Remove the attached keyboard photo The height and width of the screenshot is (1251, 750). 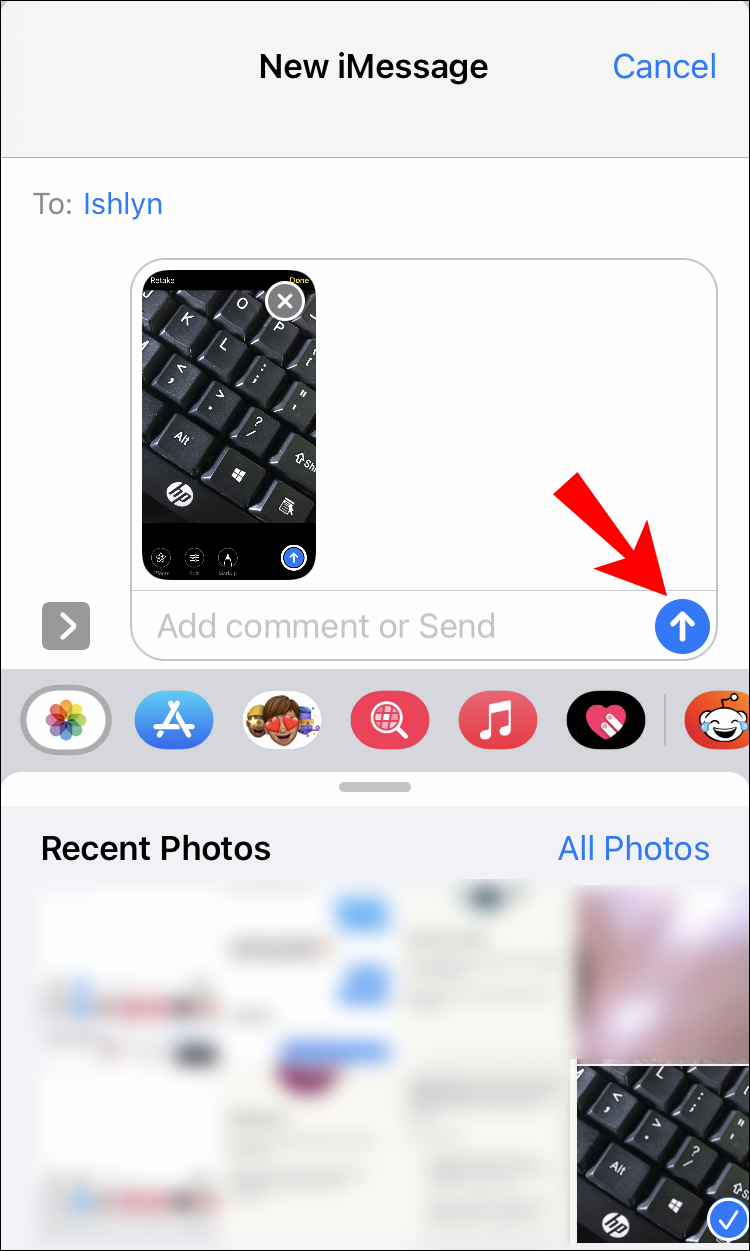click(x=285, y=301)
